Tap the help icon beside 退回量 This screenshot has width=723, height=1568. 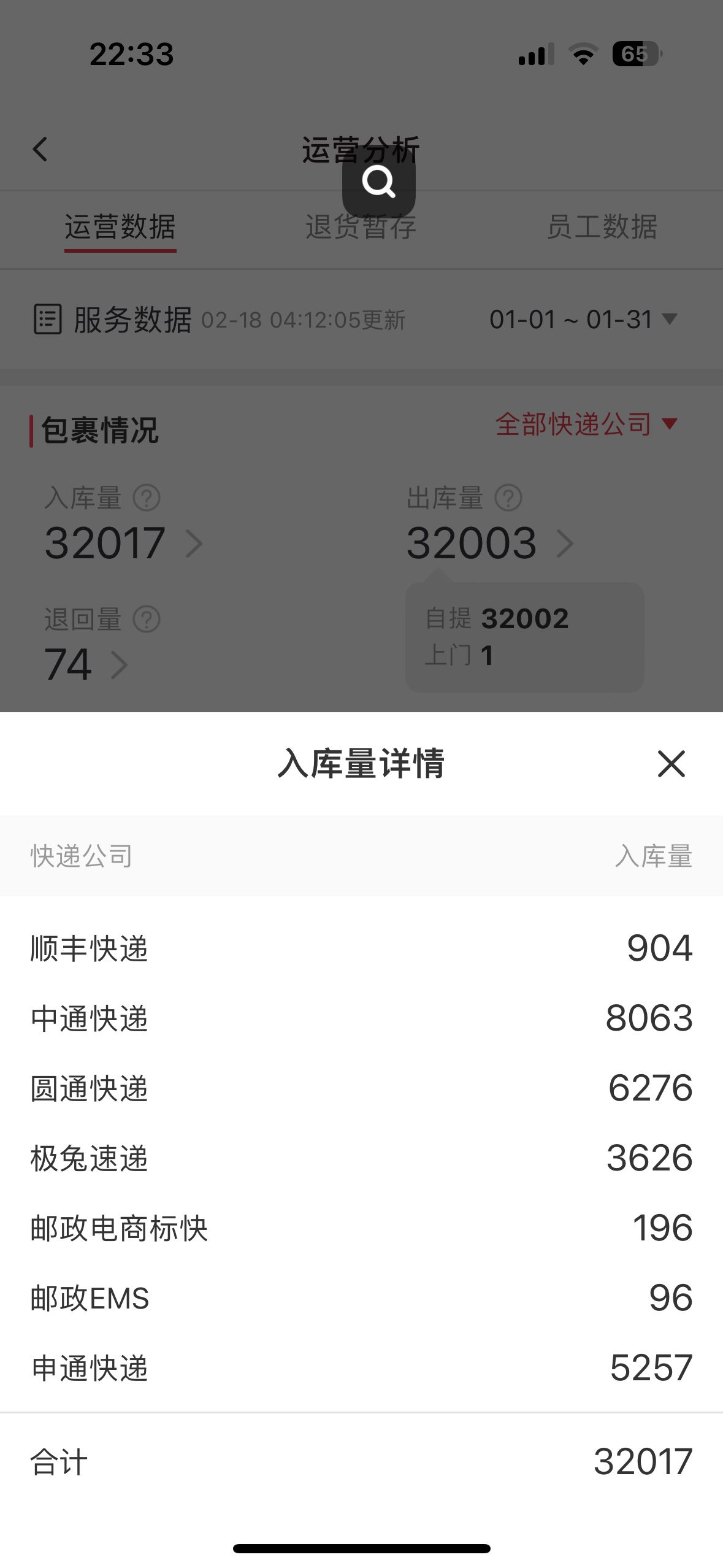[147, 620]
